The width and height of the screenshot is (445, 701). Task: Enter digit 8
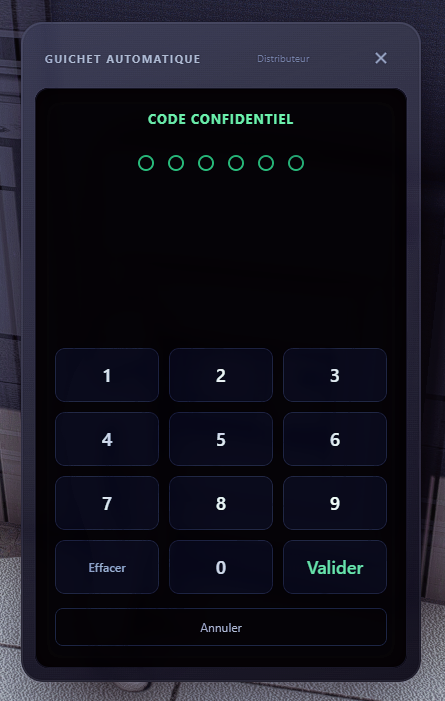[x=221, y=503]
